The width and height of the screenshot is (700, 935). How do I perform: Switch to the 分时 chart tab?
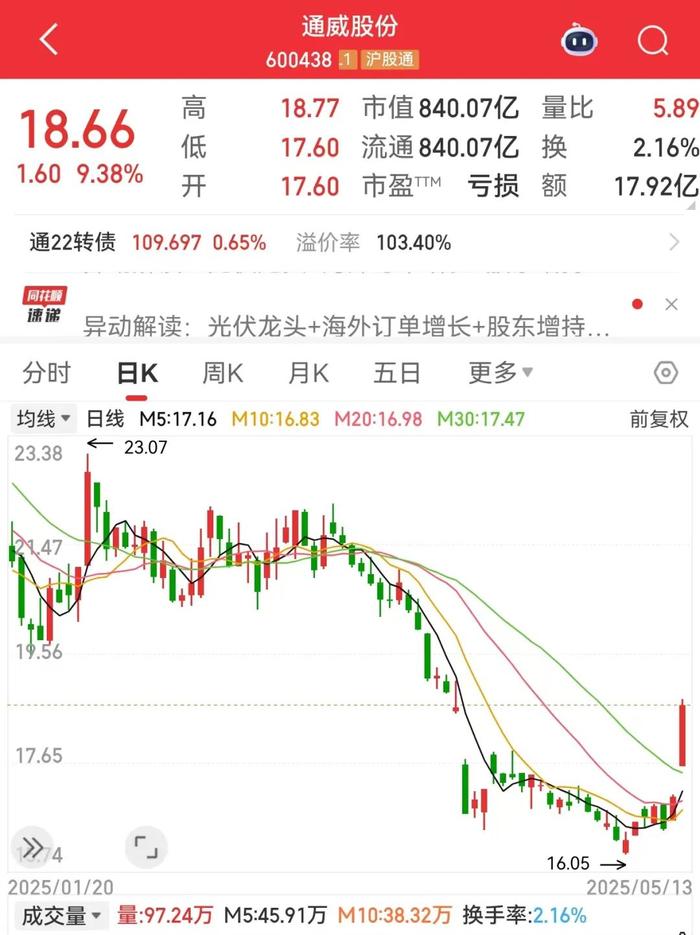[47, 373]
